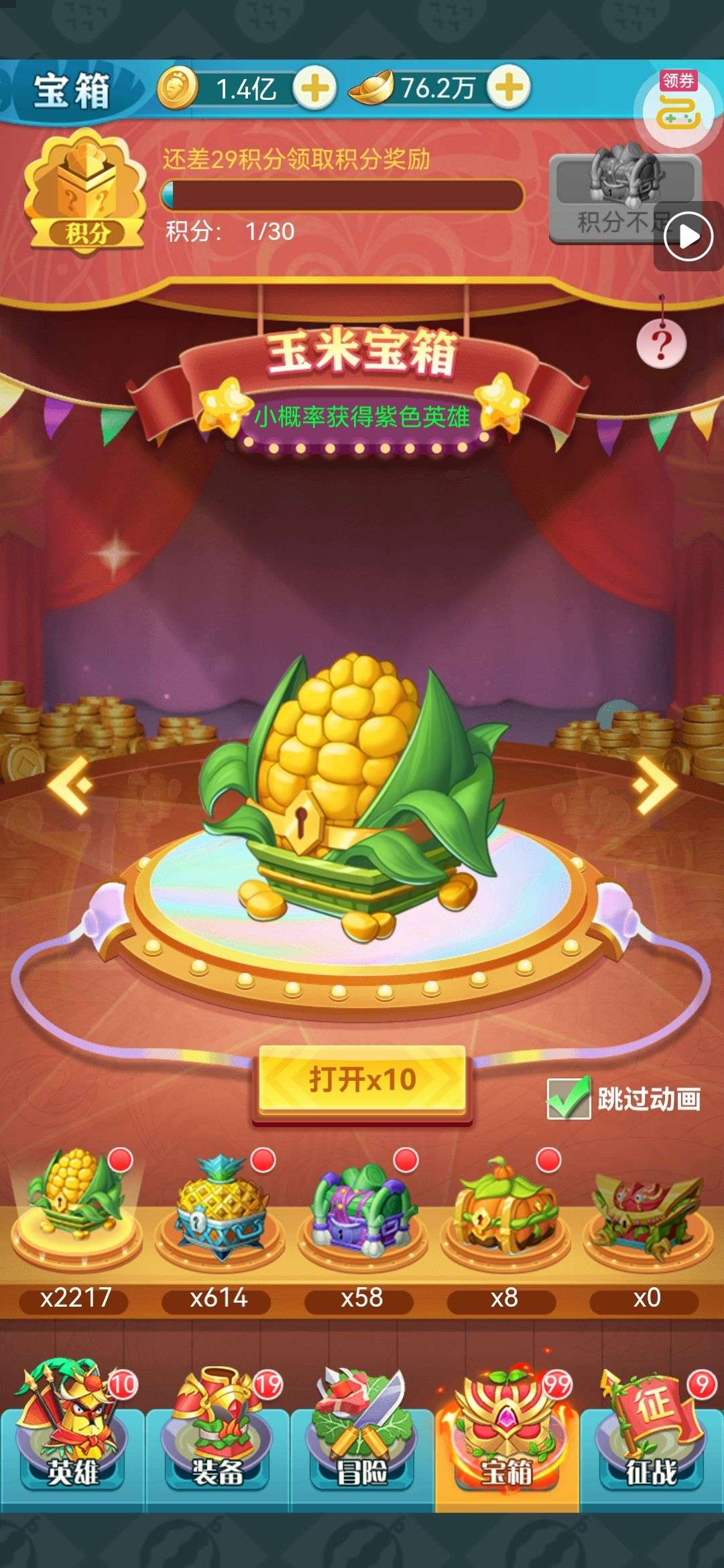Screen dimensions: 724x1568
Task: Add more ingots with the plus button
Action: [509, 88]
